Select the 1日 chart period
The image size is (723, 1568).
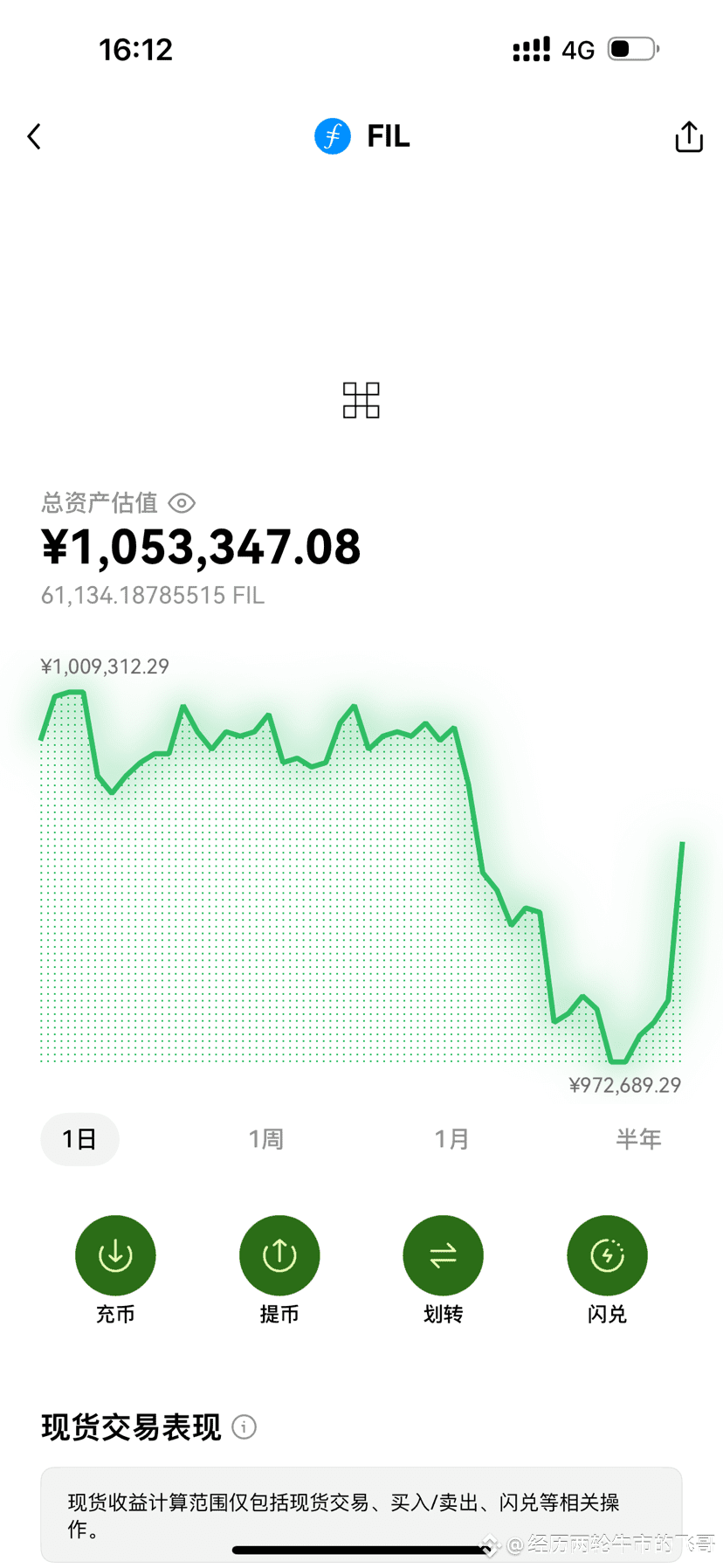[79, 1138]
